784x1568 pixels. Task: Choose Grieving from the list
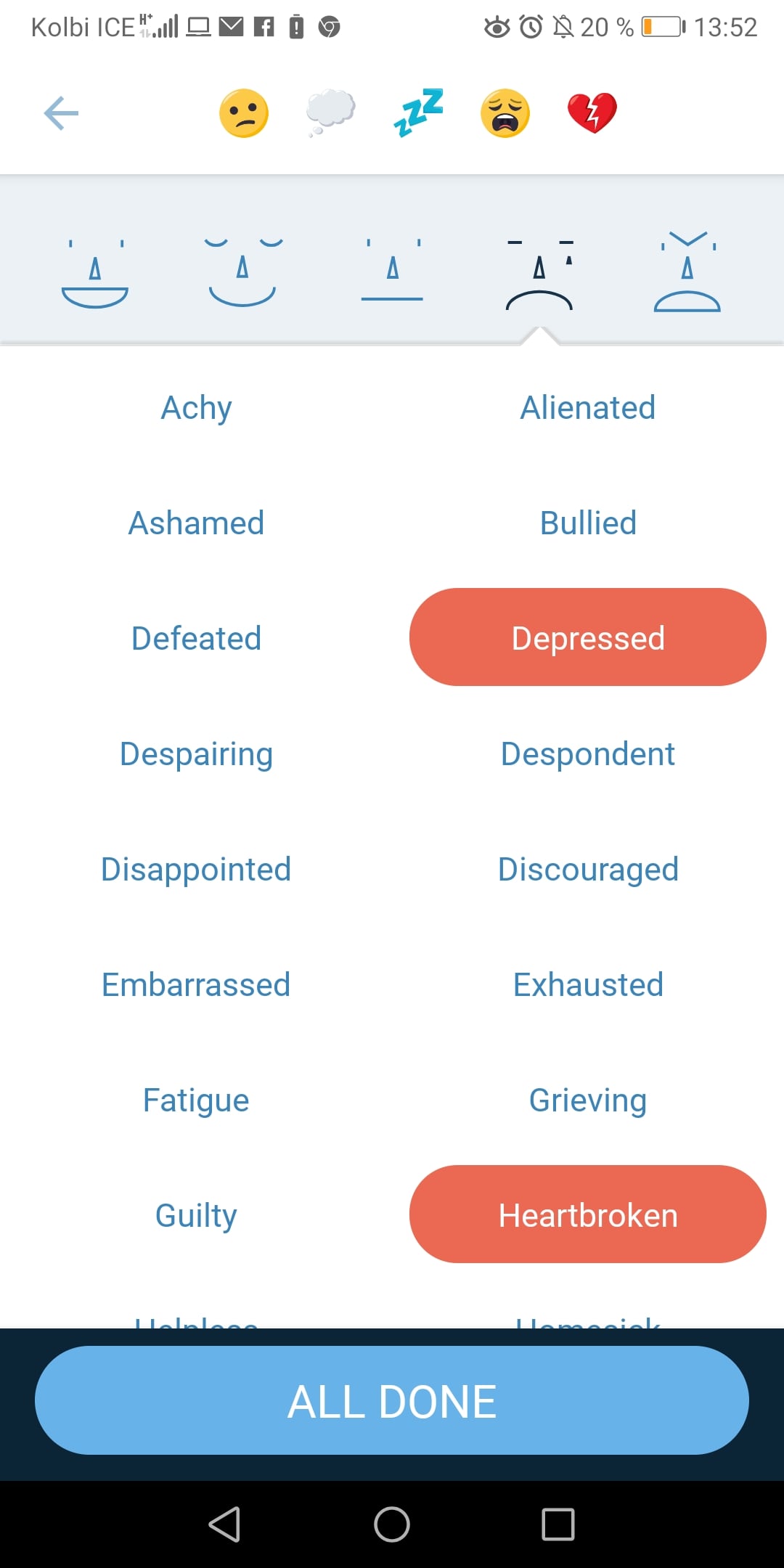click(587, 1101)
